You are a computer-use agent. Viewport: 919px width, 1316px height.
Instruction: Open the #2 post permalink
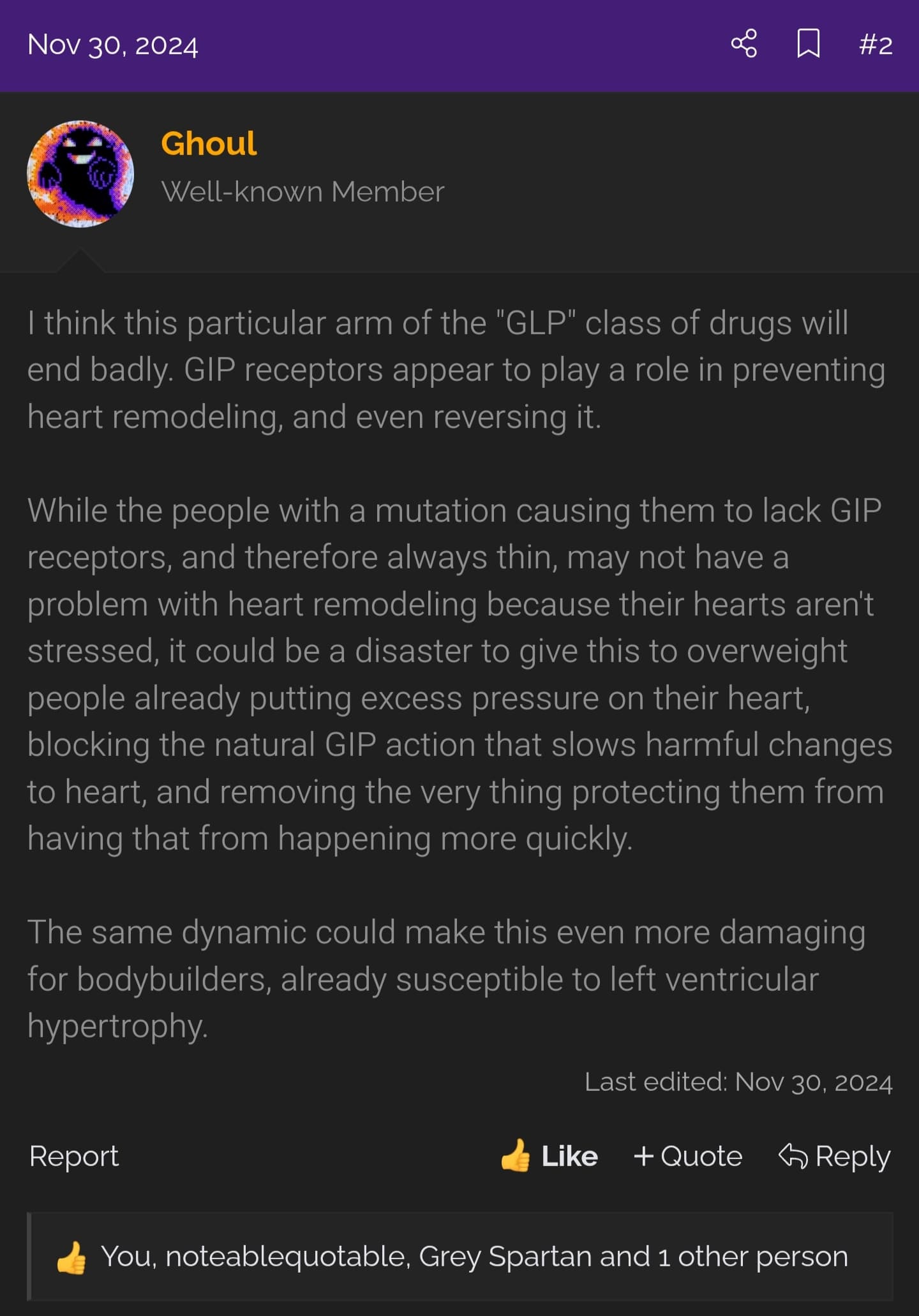(875, 45)
